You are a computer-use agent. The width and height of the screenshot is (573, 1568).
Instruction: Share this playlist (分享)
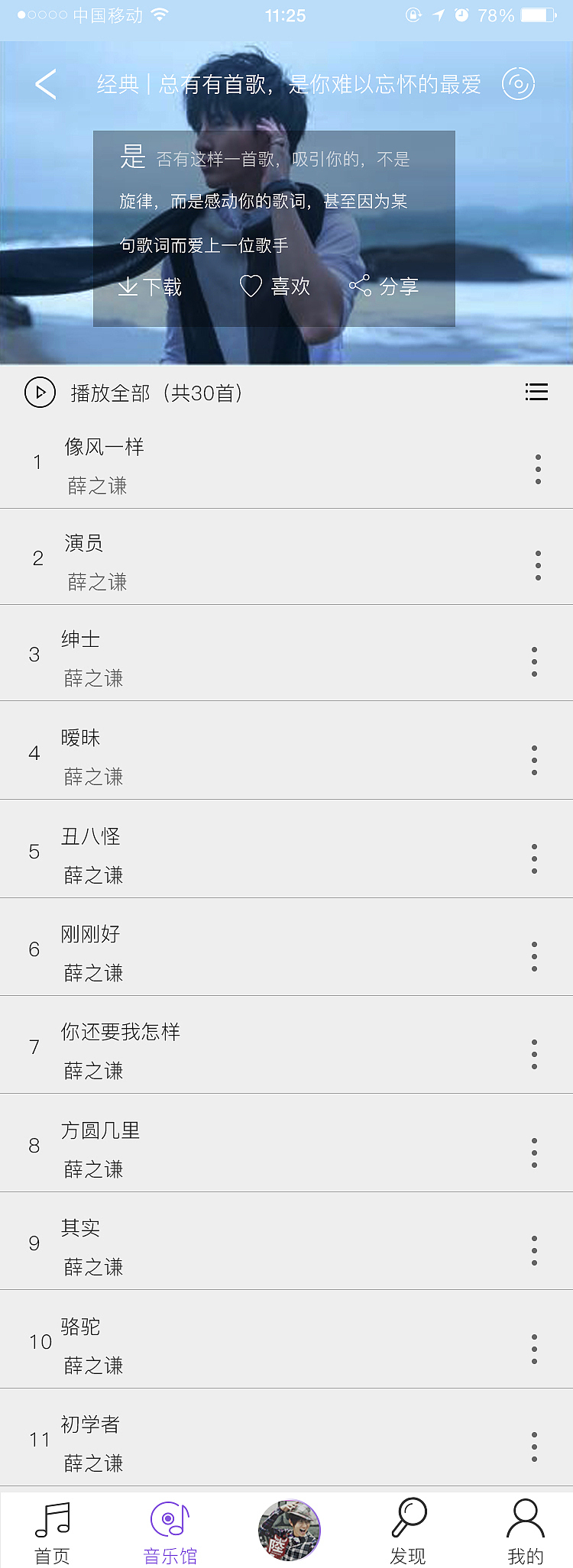384,286
